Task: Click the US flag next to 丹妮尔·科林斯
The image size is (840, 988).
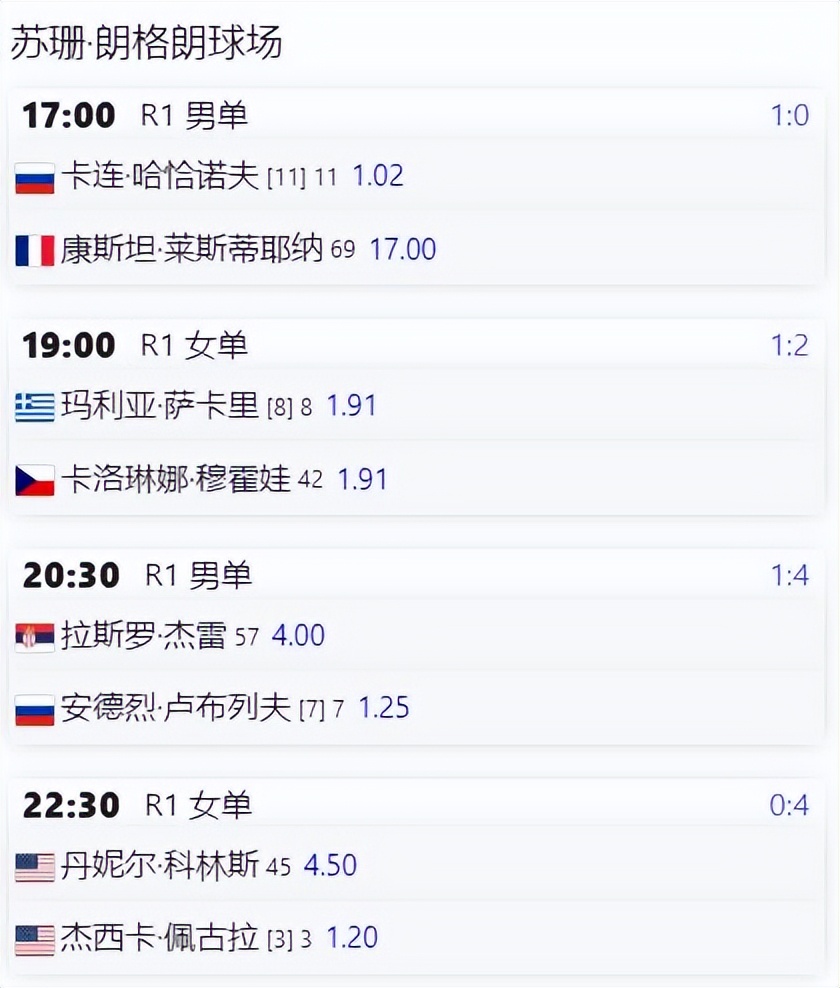Action: [35, 867]
